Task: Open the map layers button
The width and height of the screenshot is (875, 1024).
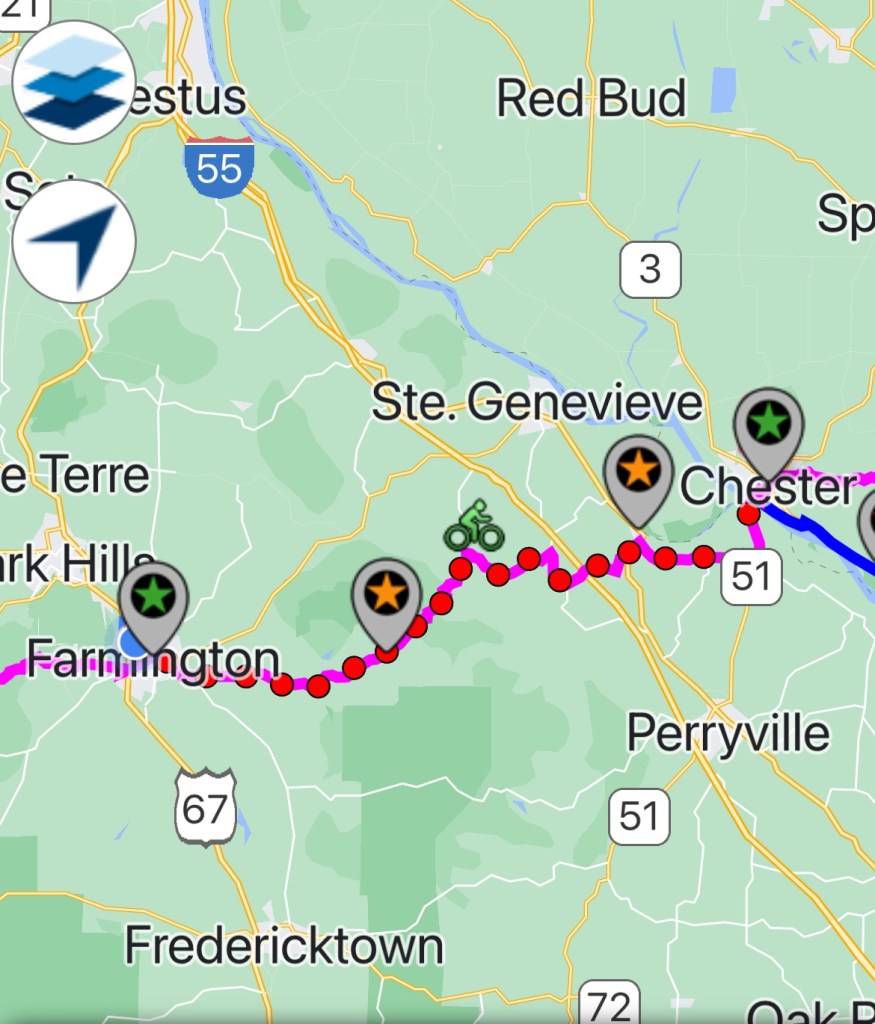Action: click(x=74, y=82)
